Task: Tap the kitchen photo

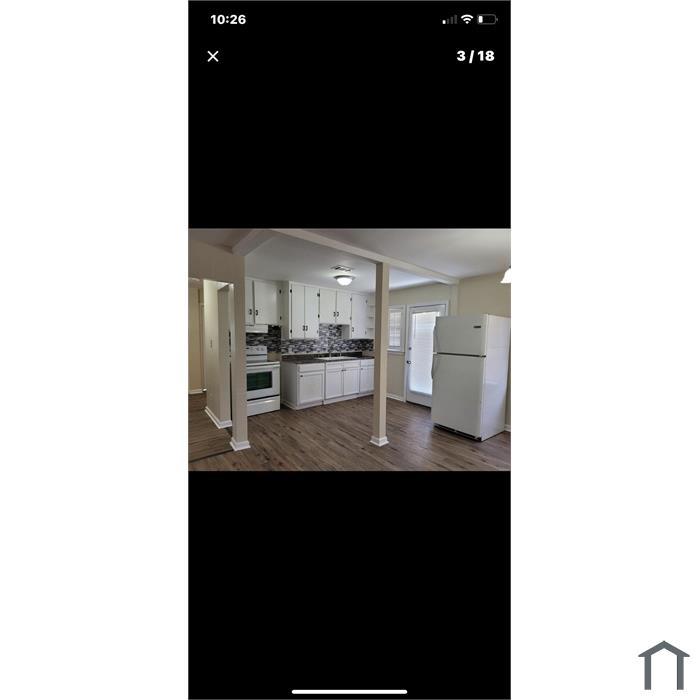Action: (x=349, y=349)
